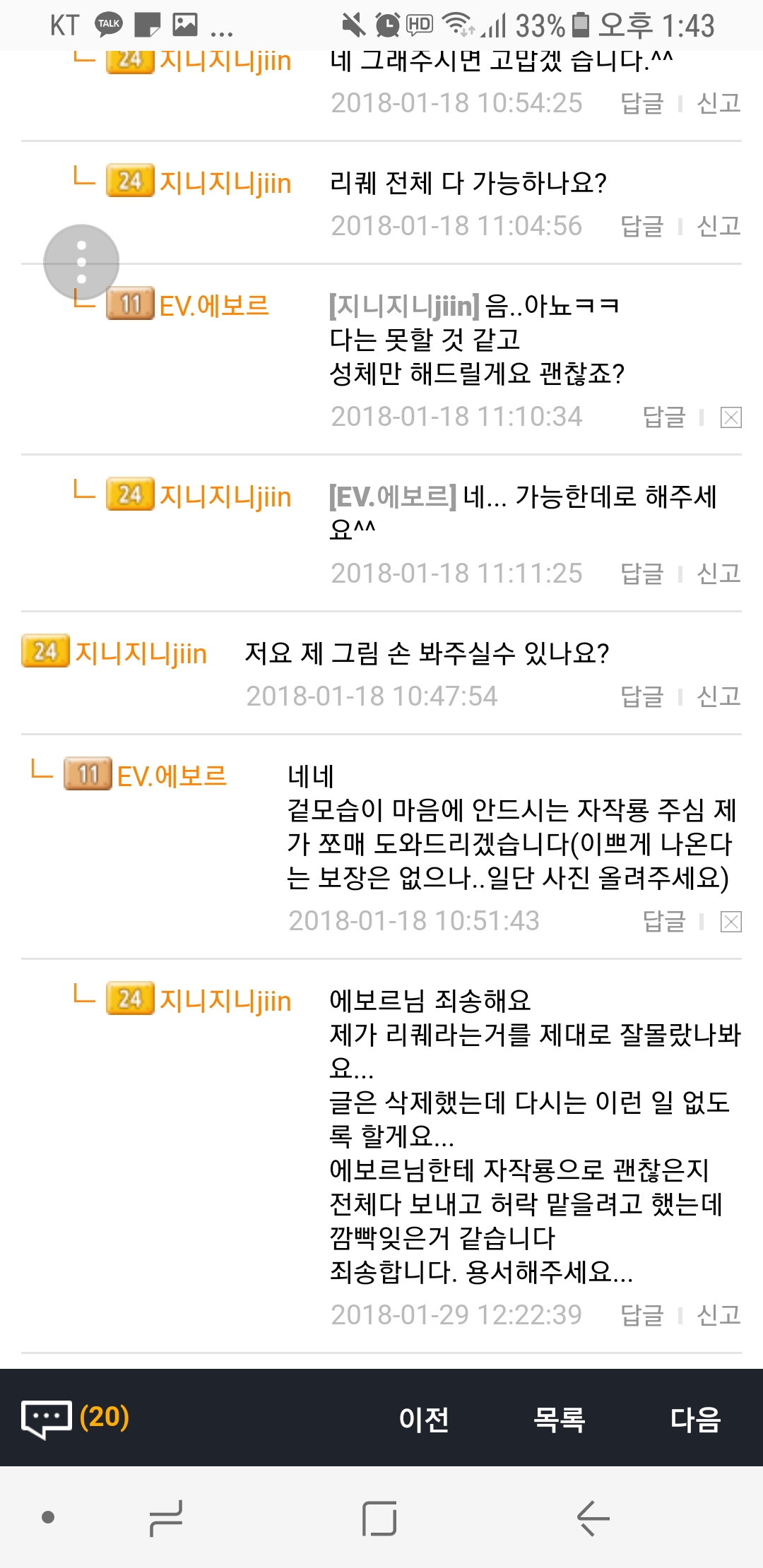The height and width of the screenshot is (1568, 763).
Task: Reply to the EV.에보르 comment at 11:10:34
Action: coord(663,417)
